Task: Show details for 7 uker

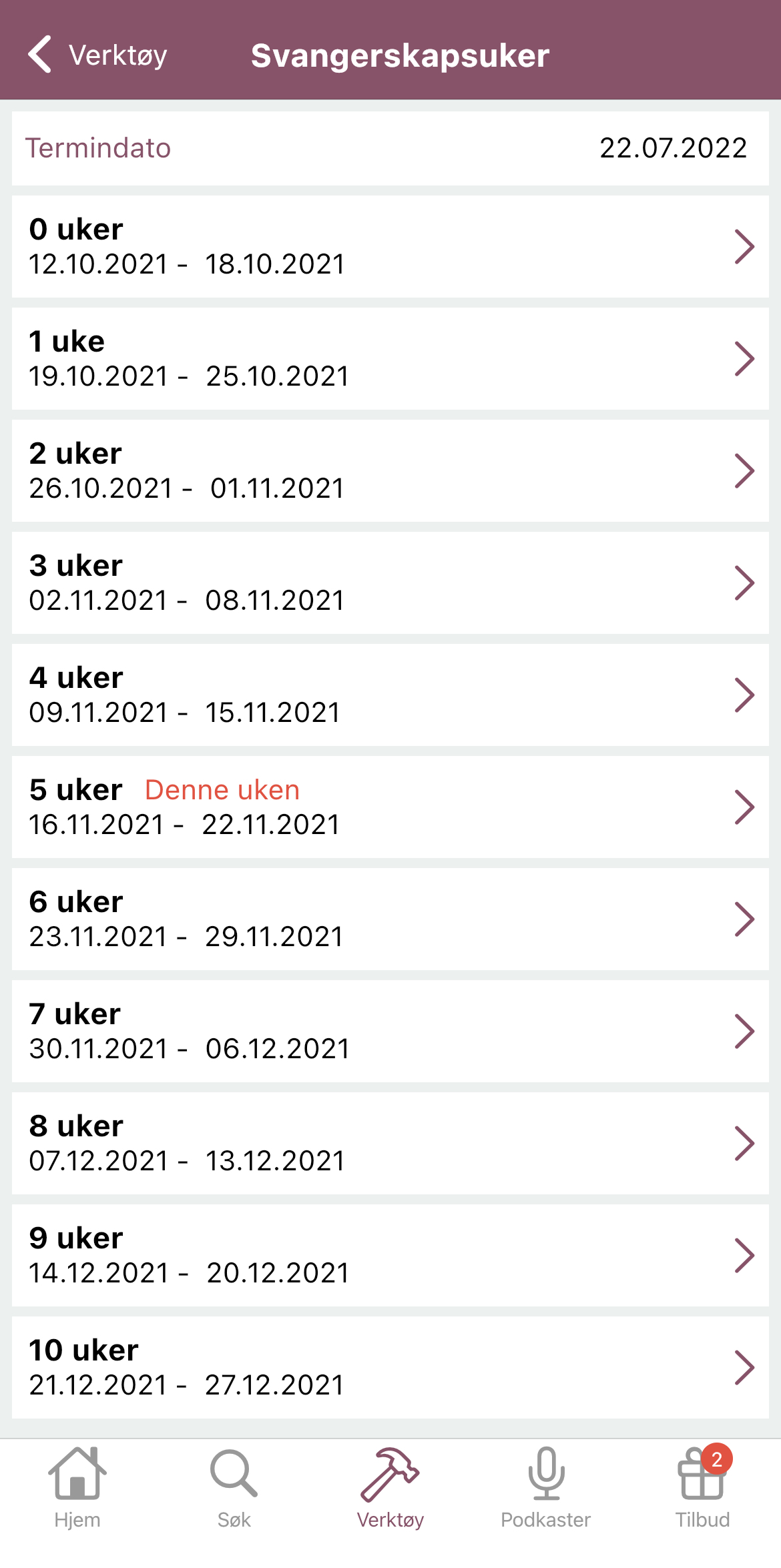Action: tap(390, 1031)
